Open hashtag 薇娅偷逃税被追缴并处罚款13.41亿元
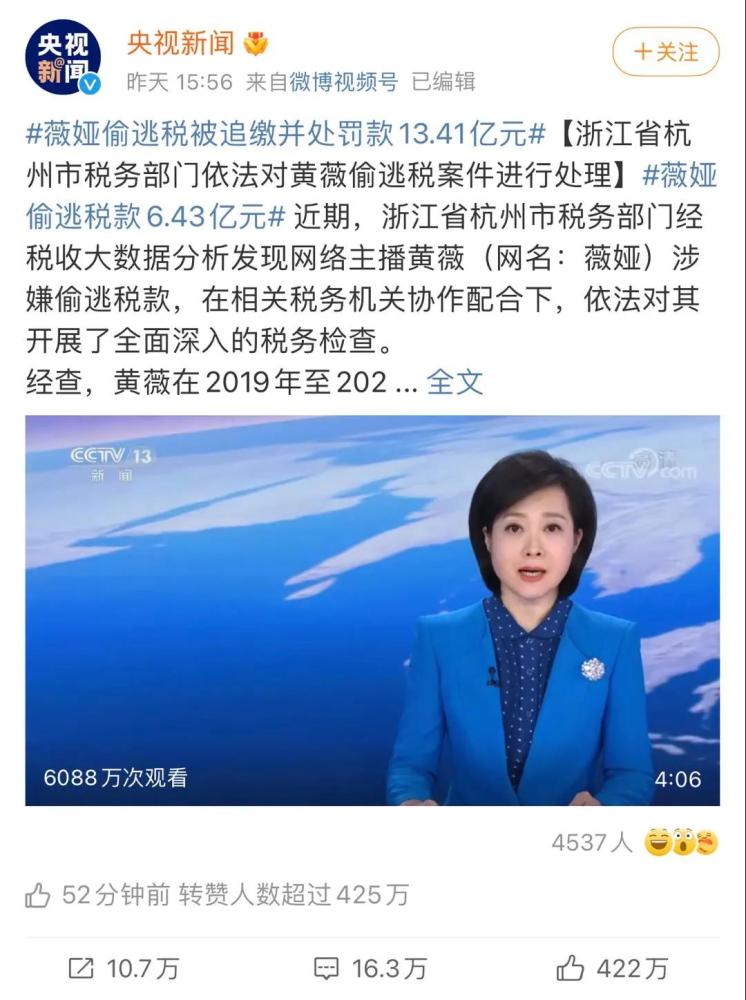Viewport: 746px width, 1000px height. pyautogui.click(x=286, y=133)
